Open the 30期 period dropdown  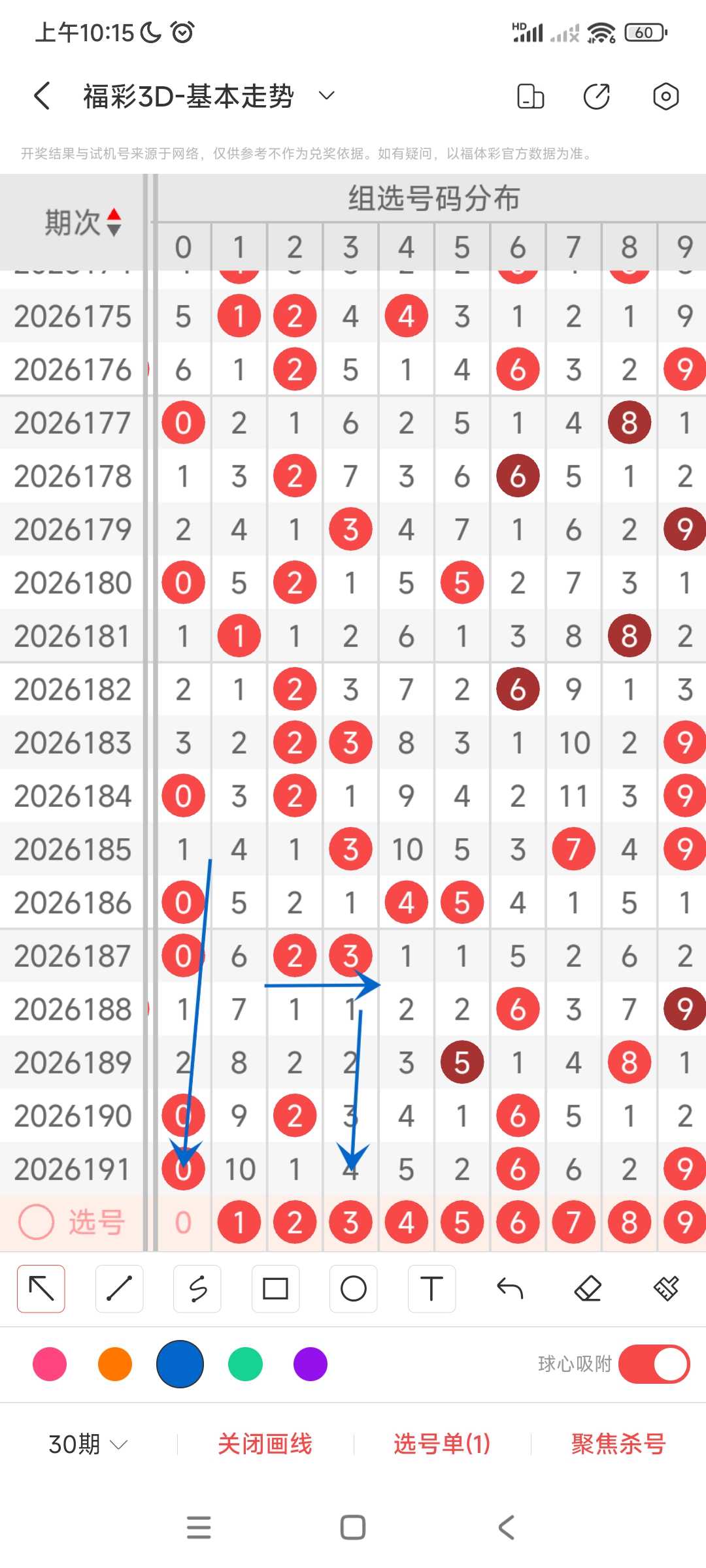tap(88, 1444)
